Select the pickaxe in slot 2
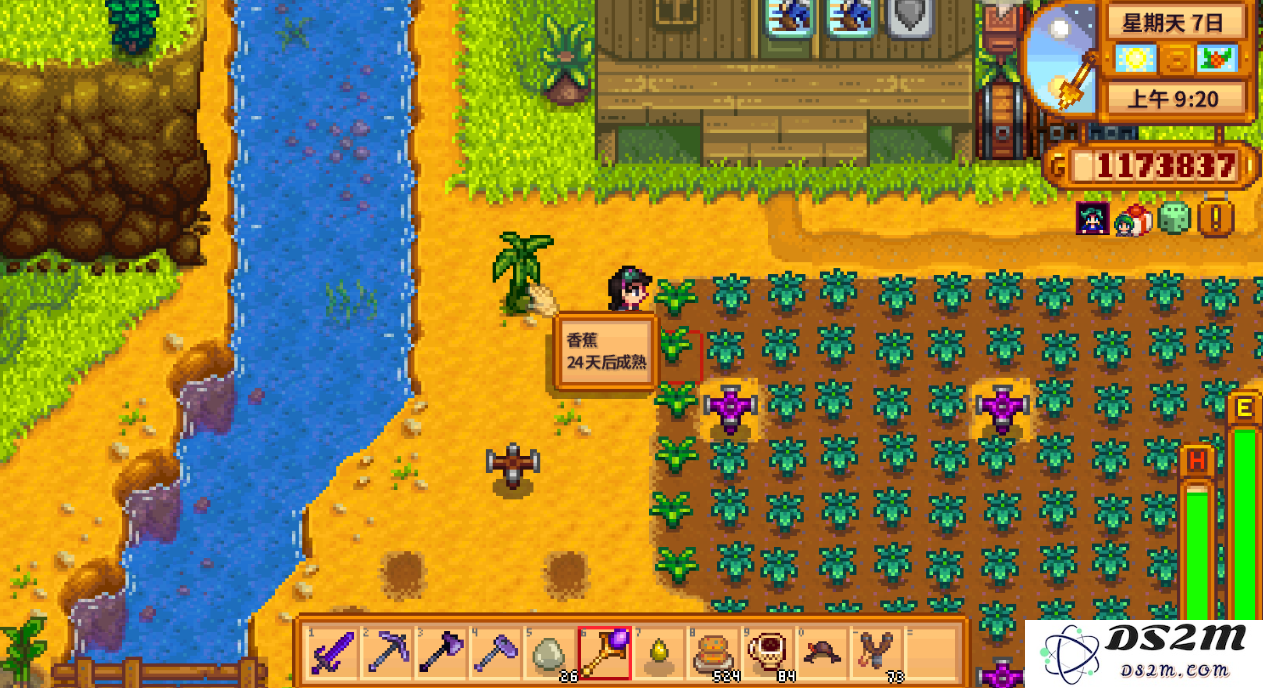 tap(386, 652)
